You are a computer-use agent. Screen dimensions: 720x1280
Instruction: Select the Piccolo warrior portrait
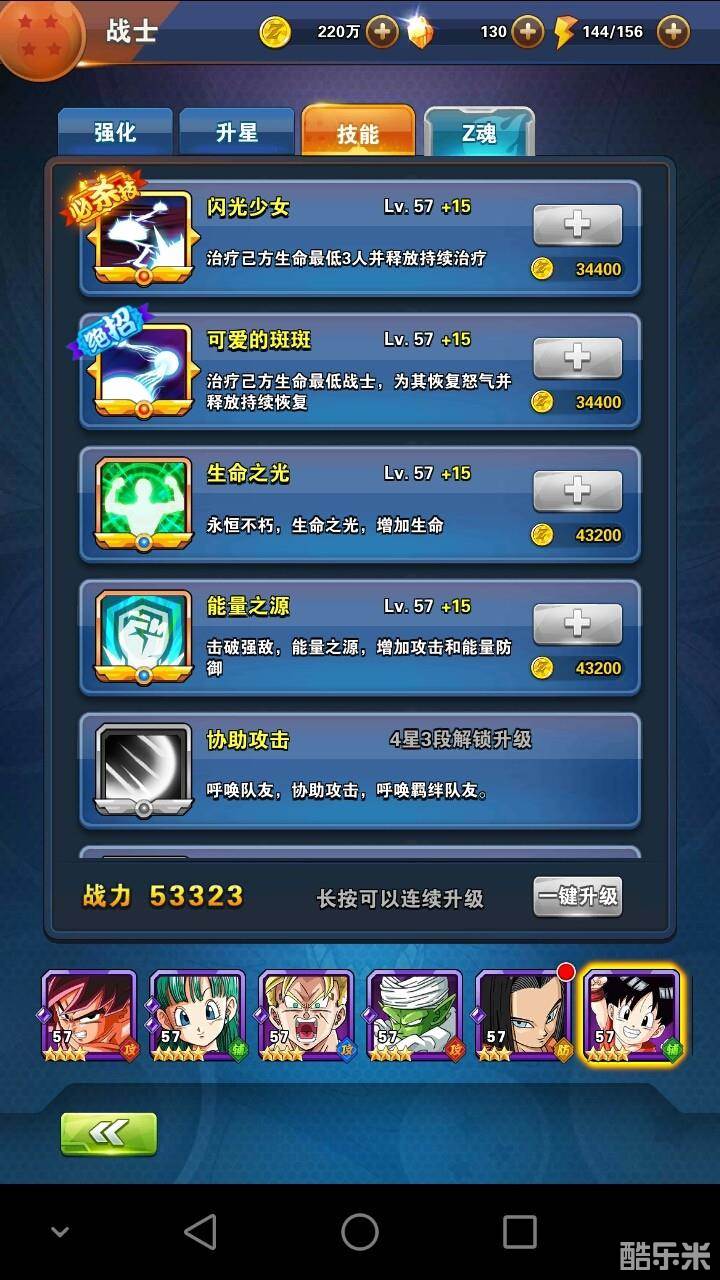click(x=413, y=1015)
